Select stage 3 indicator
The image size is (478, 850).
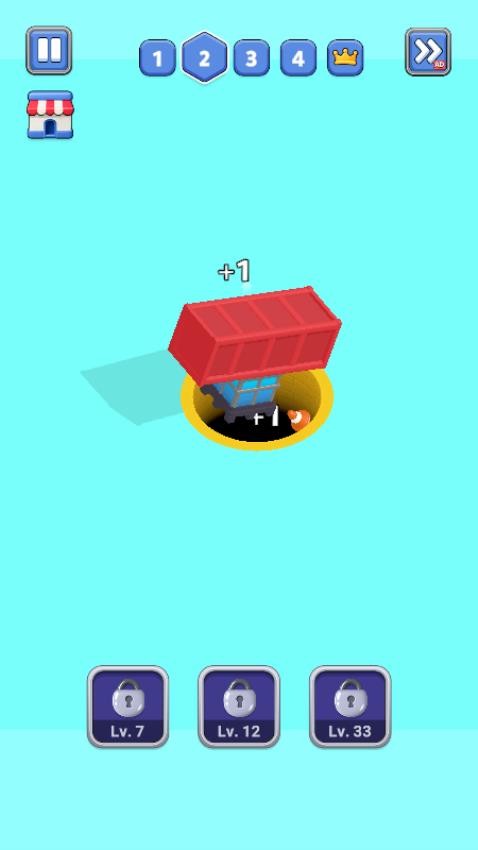251,58
